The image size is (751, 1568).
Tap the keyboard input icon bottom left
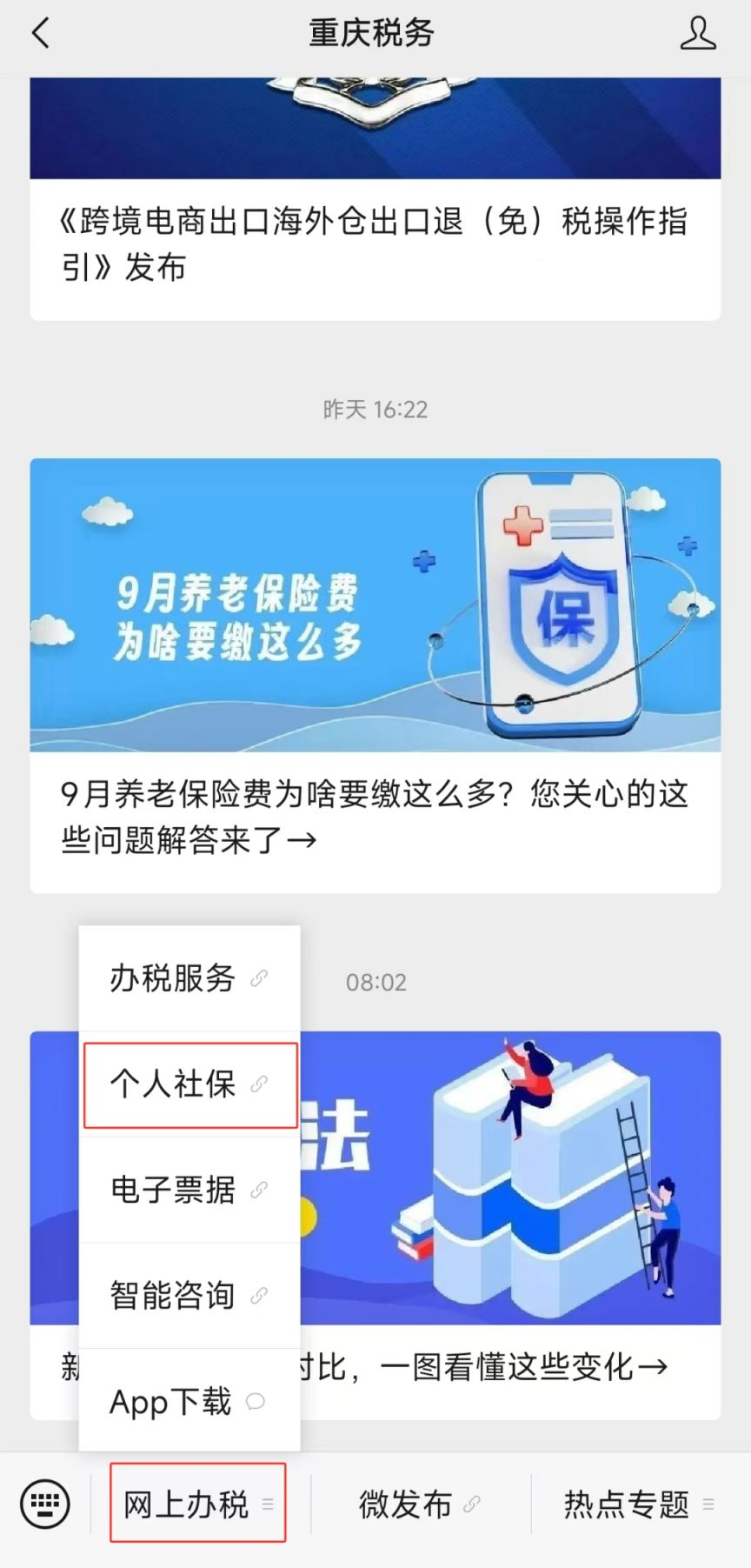coord(45,1504)
